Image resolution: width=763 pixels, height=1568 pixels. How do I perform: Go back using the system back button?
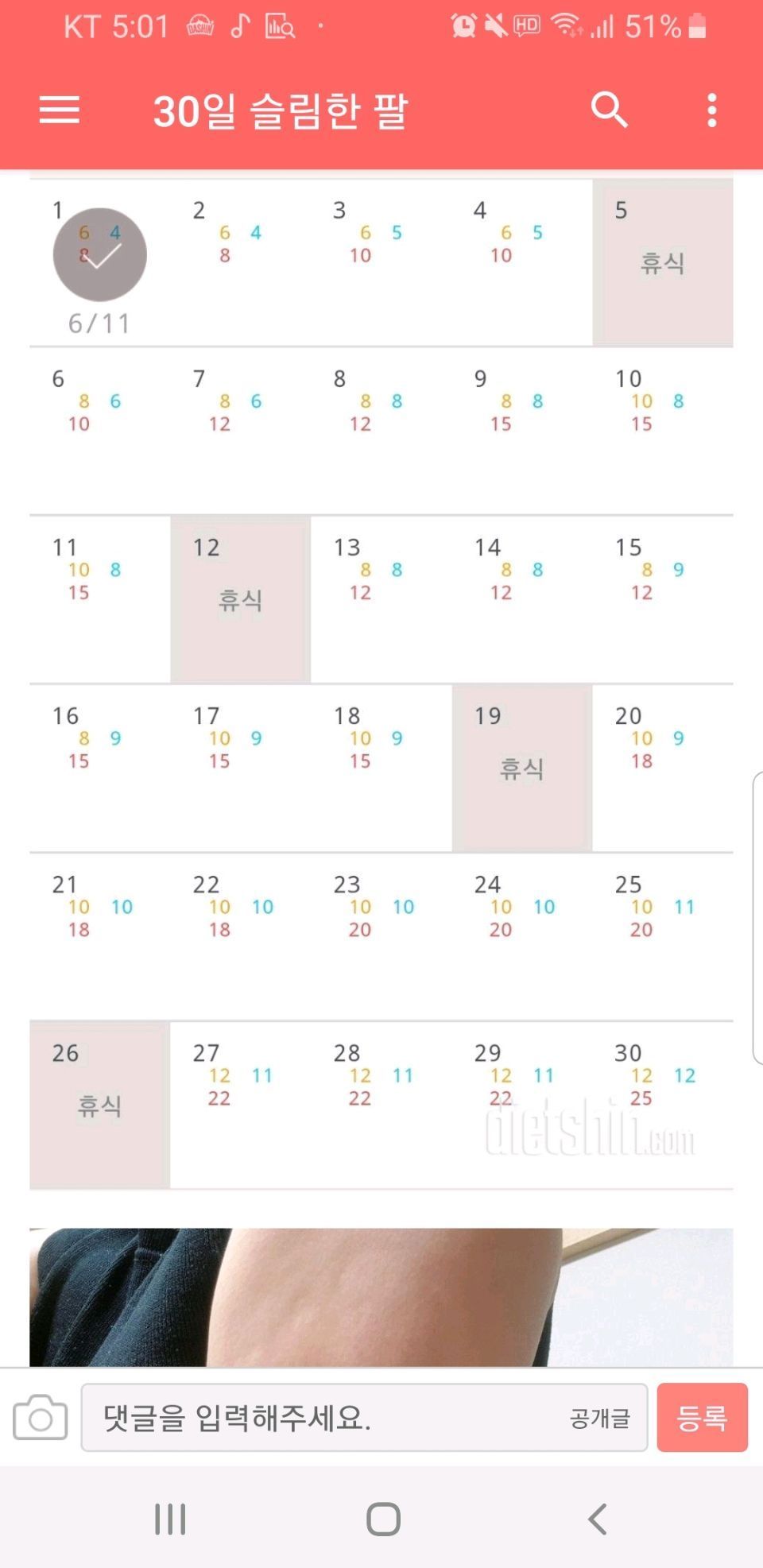[x=598, y=1519]
